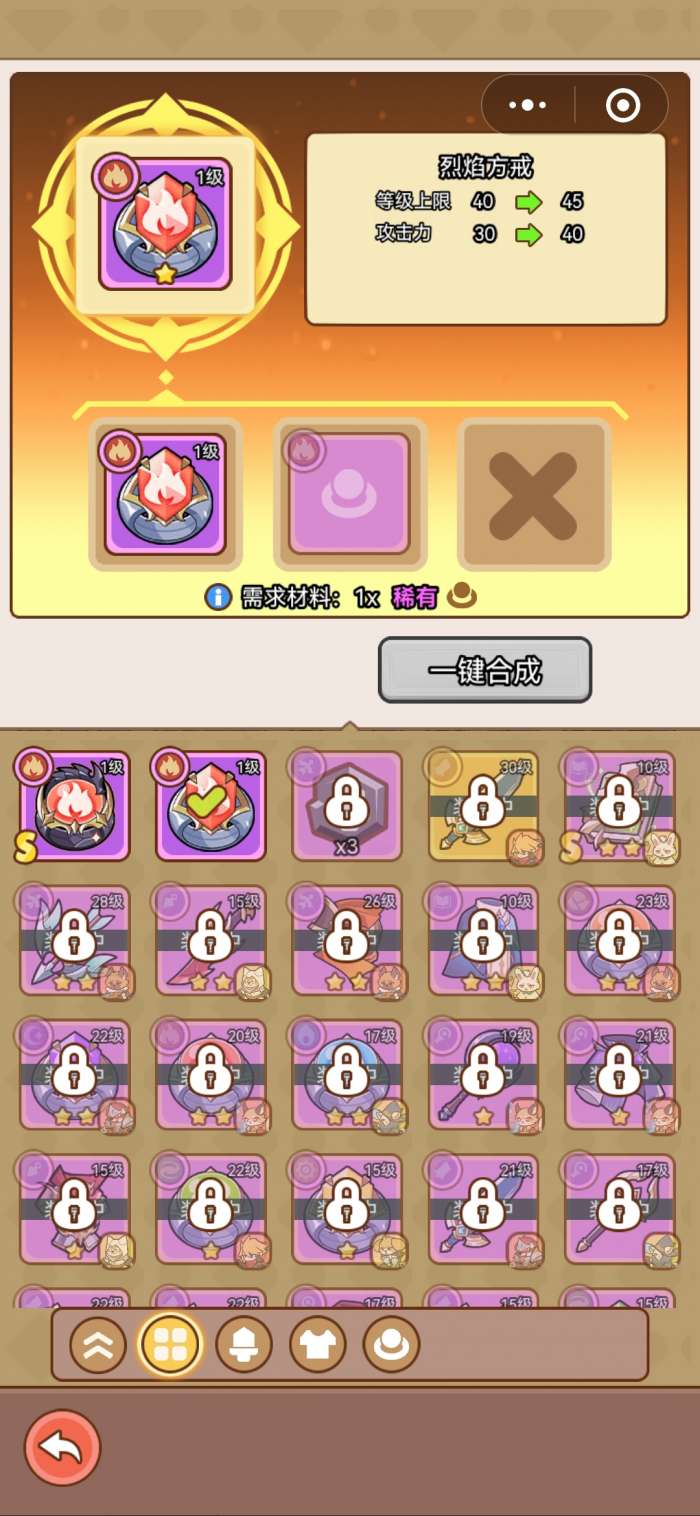Deselect the checked flame ring in the inventory
Image resolution: width=700 pixels, height=1516 pixels.
coord(210,806)
